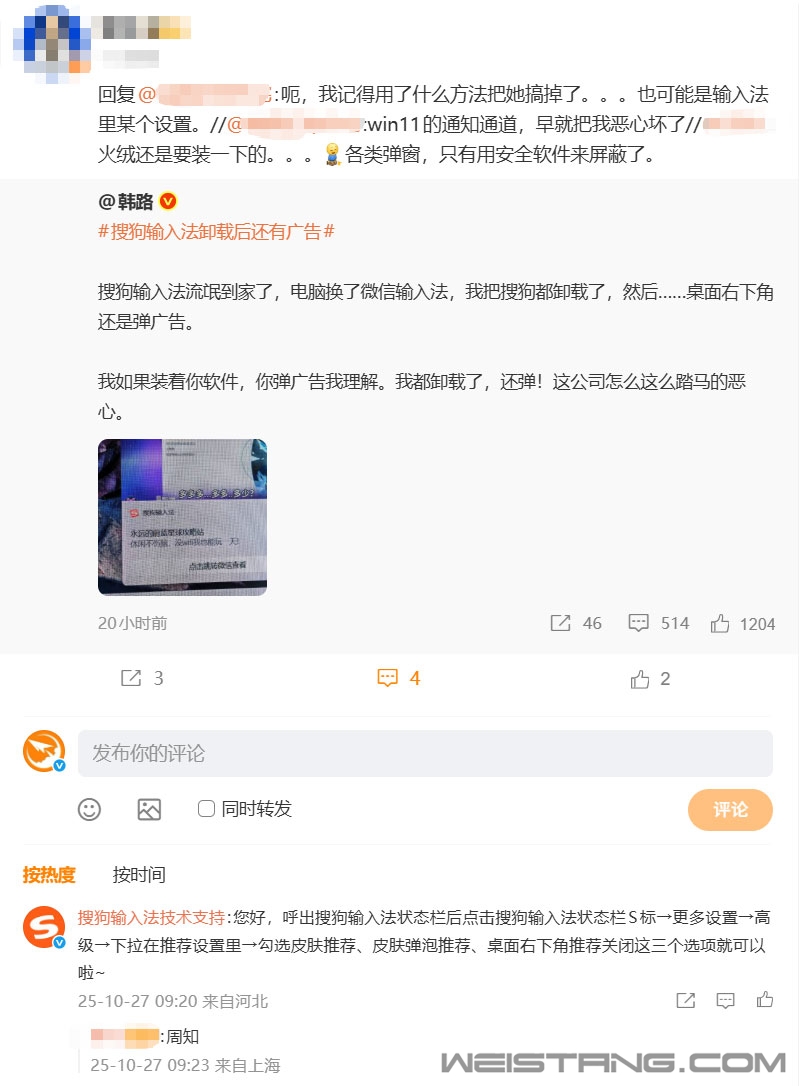Viewport: 799px width, 1086px height.
Task: Open 韩路's profile from the quoted post
Action: [127, 201]
